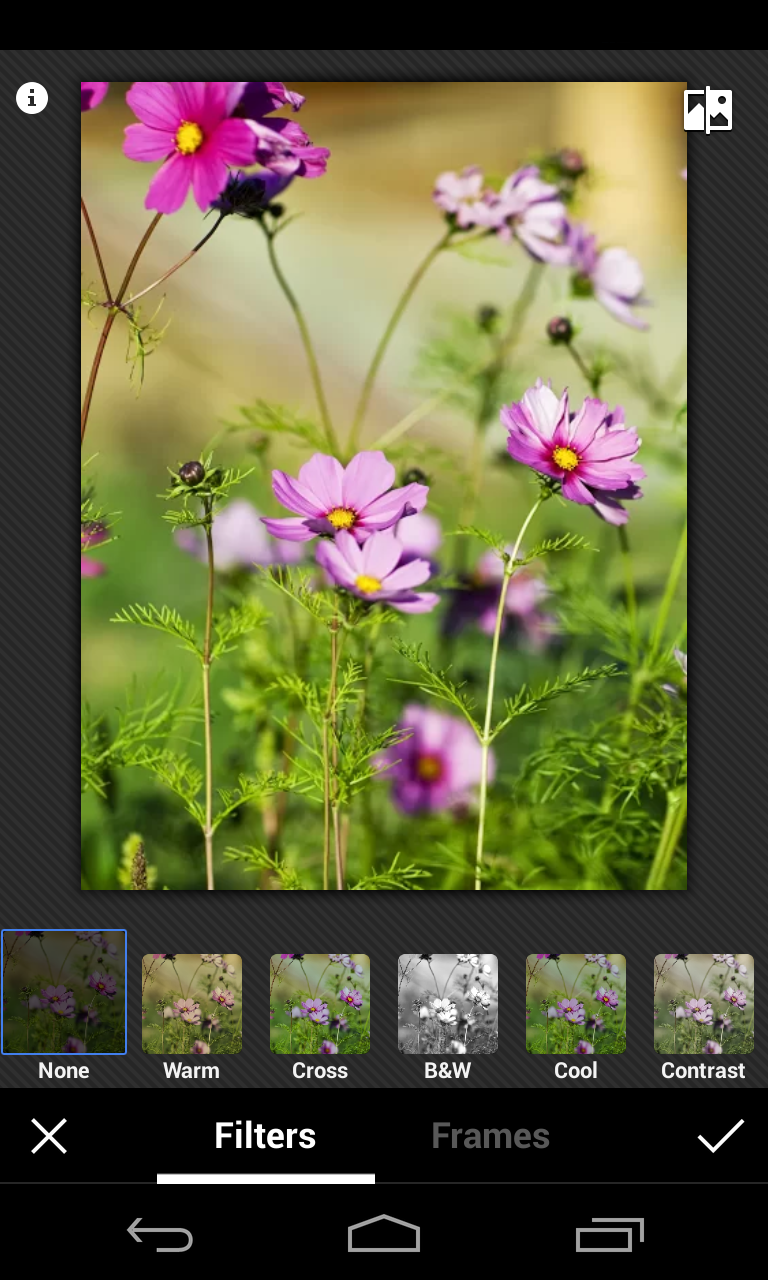
Task: Switch to the Filters tab
Action: [265, 1136]
